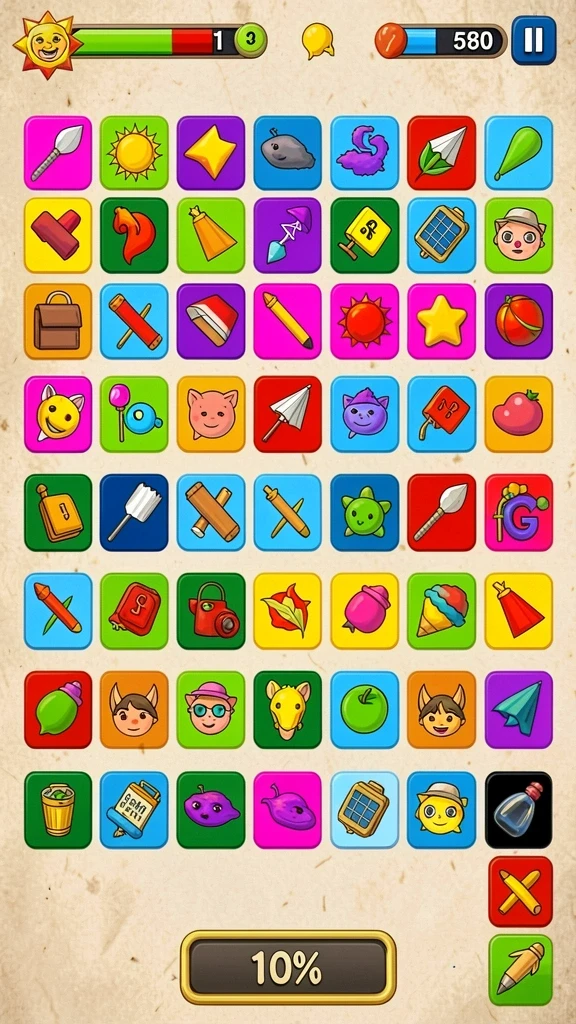Viewport: 576px width, 1024px height.
Task: Select the pink pig face tile
Action: pyautogui.click(x=211, y=413)
